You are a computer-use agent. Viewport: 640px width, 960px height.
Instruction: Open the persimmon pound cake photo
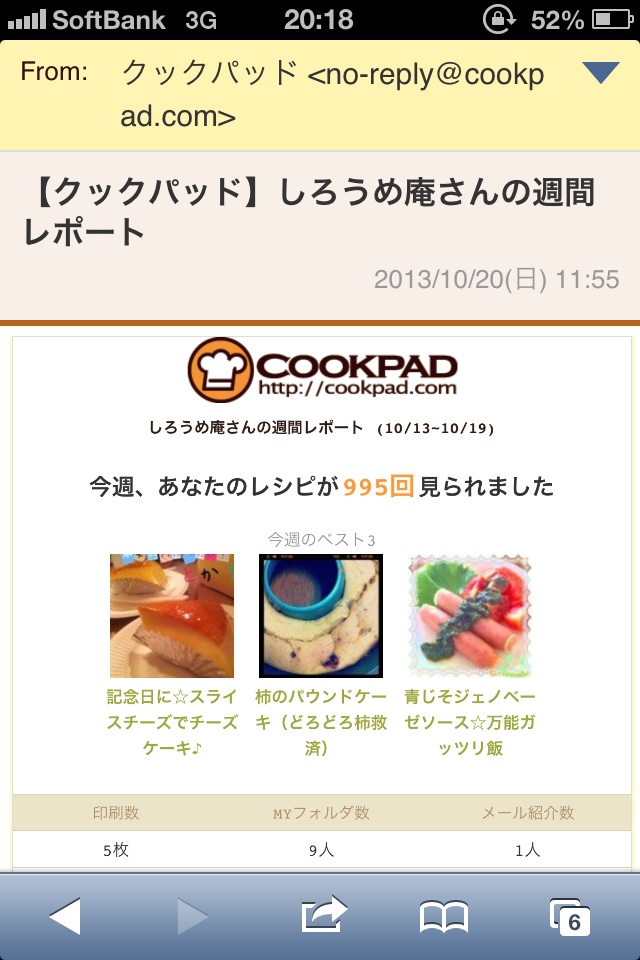click(x=320, y=616)
